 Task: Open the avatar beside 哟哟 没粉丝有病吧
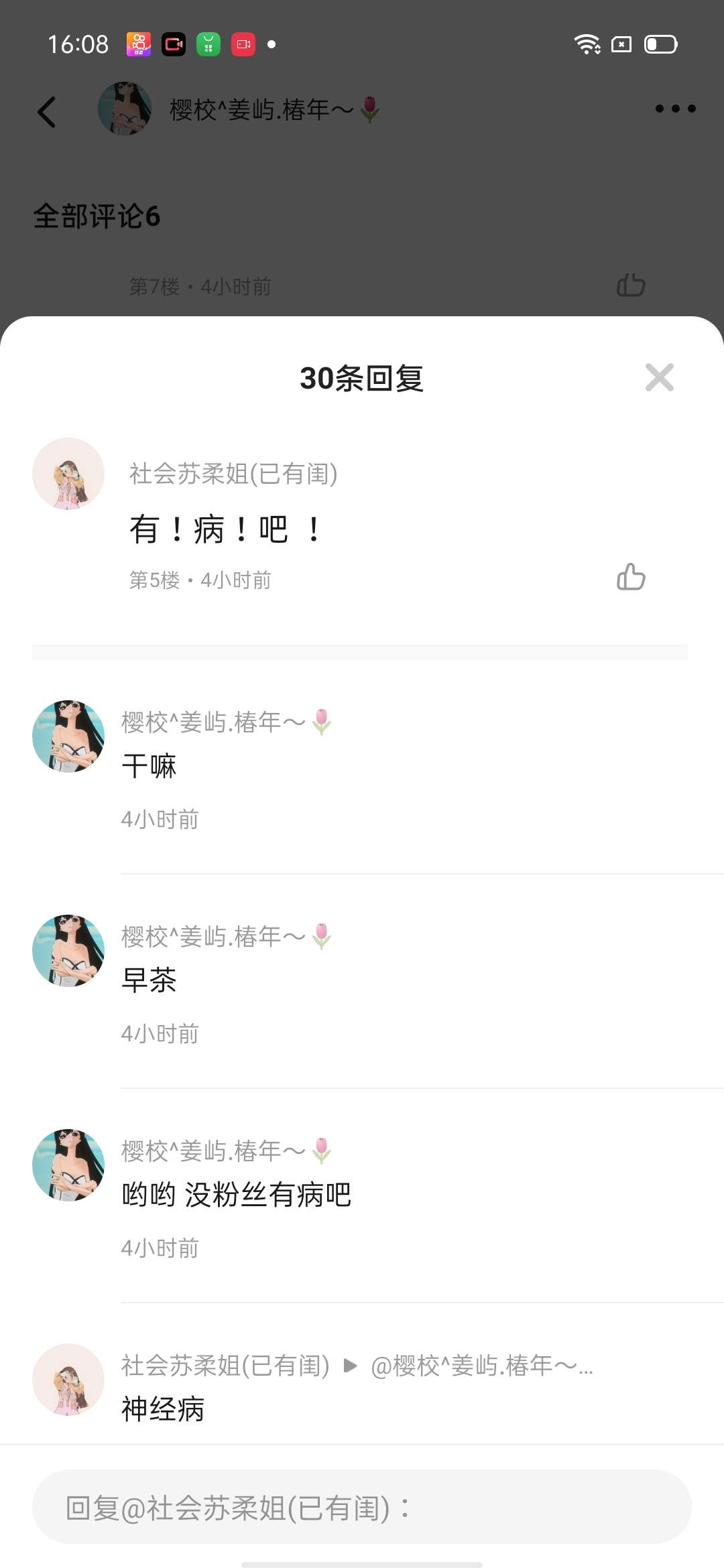coord(68,1165)
